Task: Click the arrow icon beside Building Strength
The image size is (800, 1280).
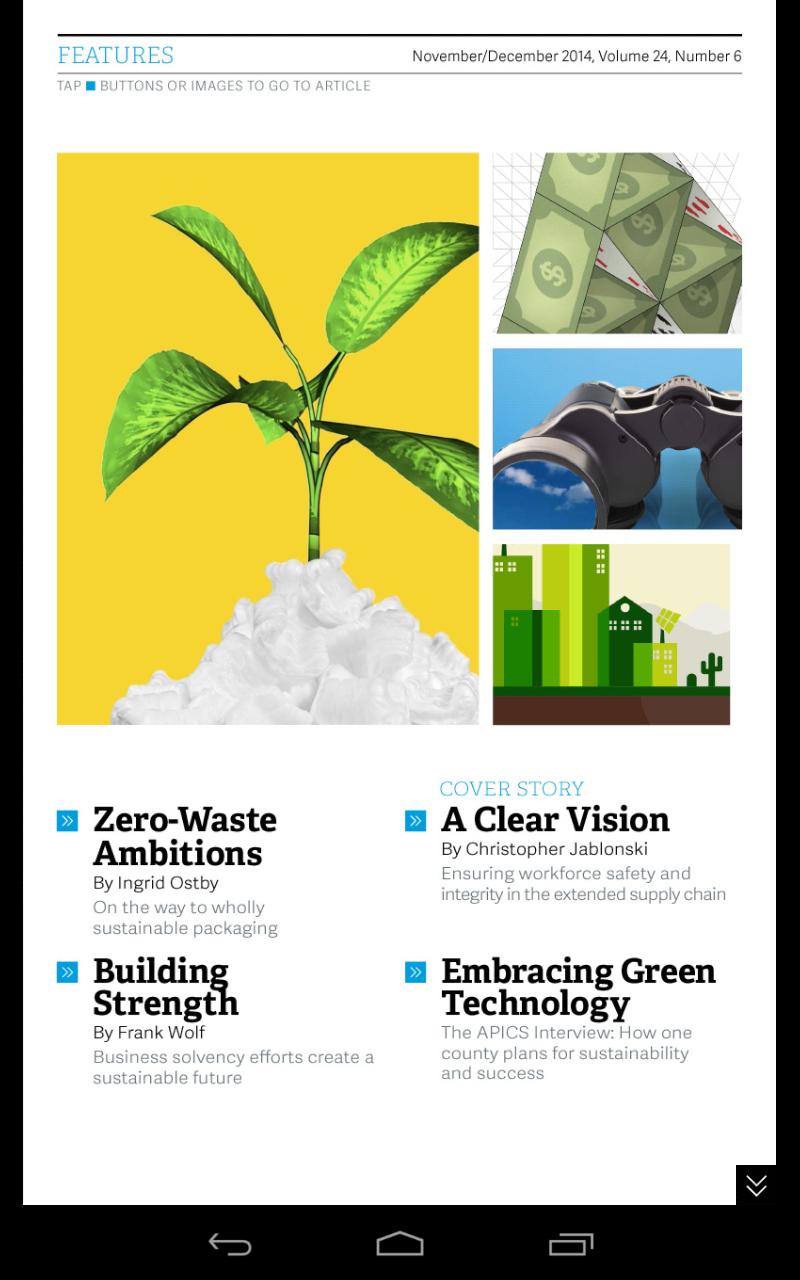Action: (x=67, y=970)
